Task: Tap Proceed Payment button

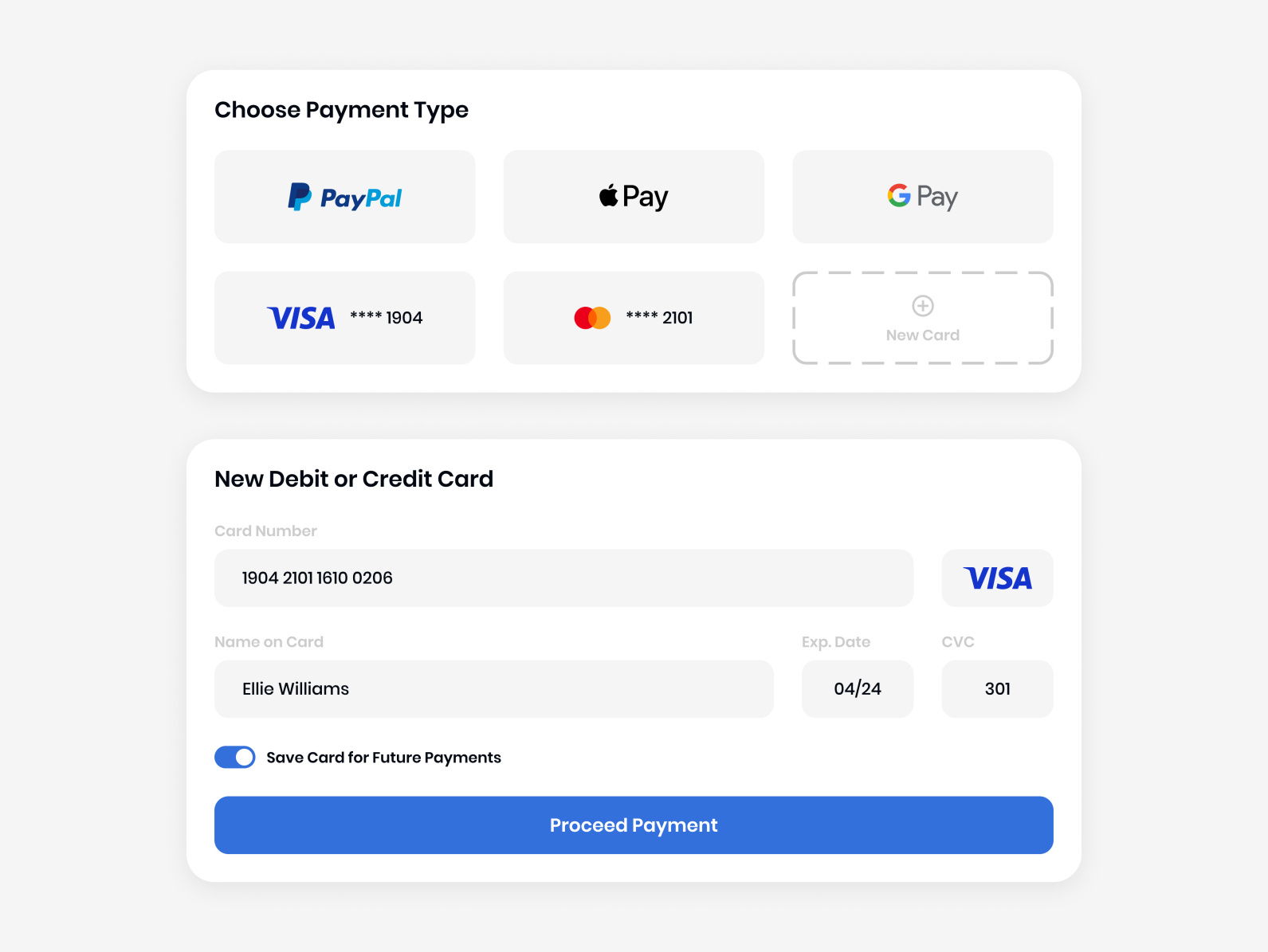Action: (634, 825)
